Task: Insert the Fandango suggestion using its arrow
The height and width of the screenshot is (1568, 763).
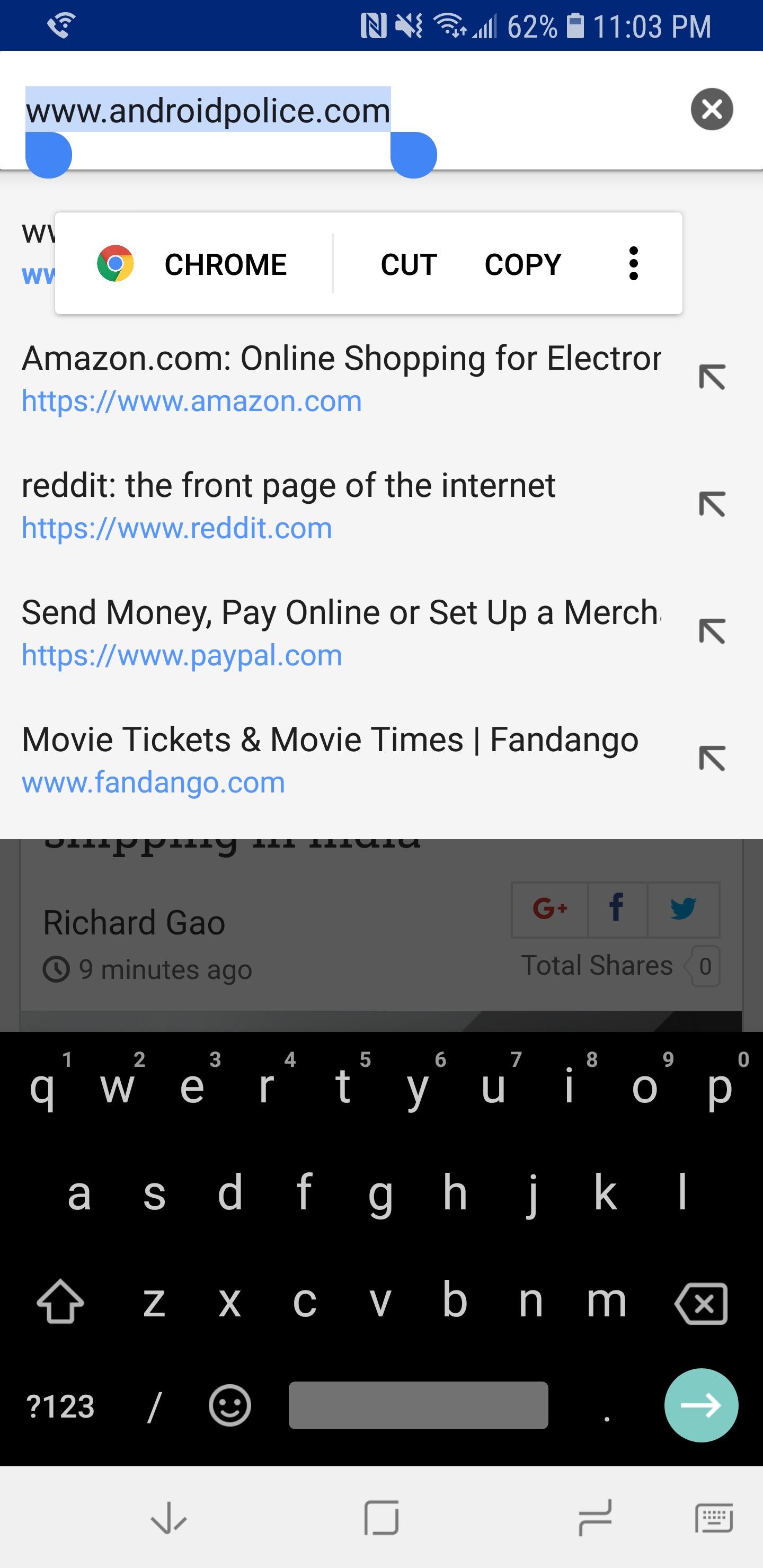Action: coord(711,759)
